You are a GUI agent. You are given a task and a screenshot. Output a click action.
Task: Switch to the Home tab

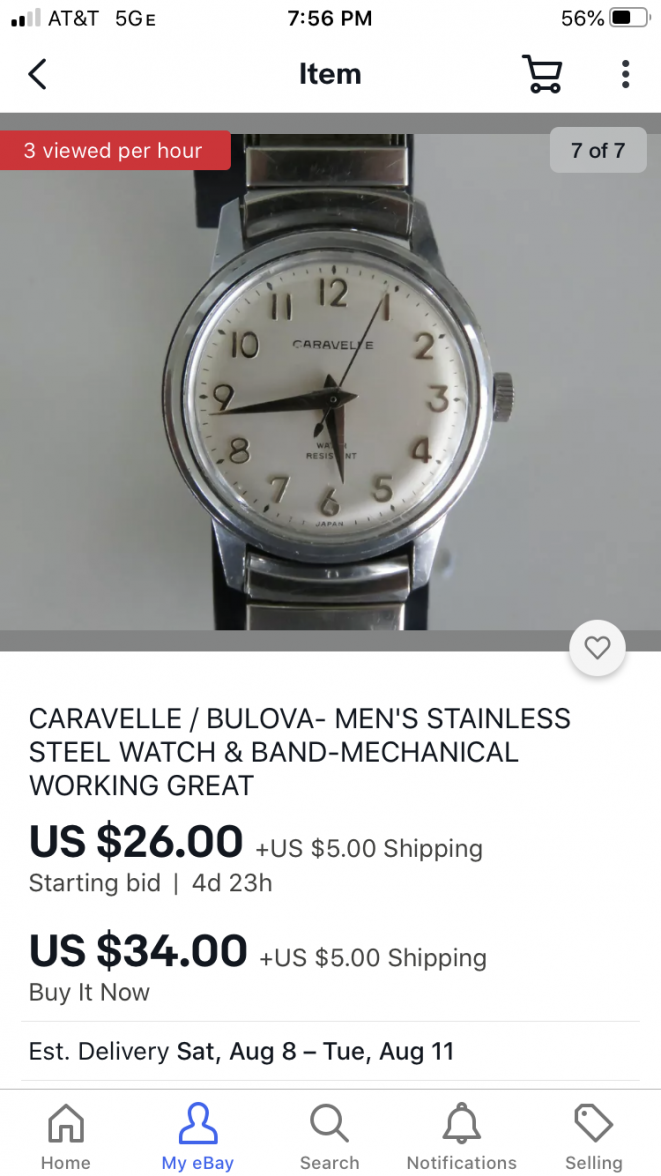tap(66, 1135)
